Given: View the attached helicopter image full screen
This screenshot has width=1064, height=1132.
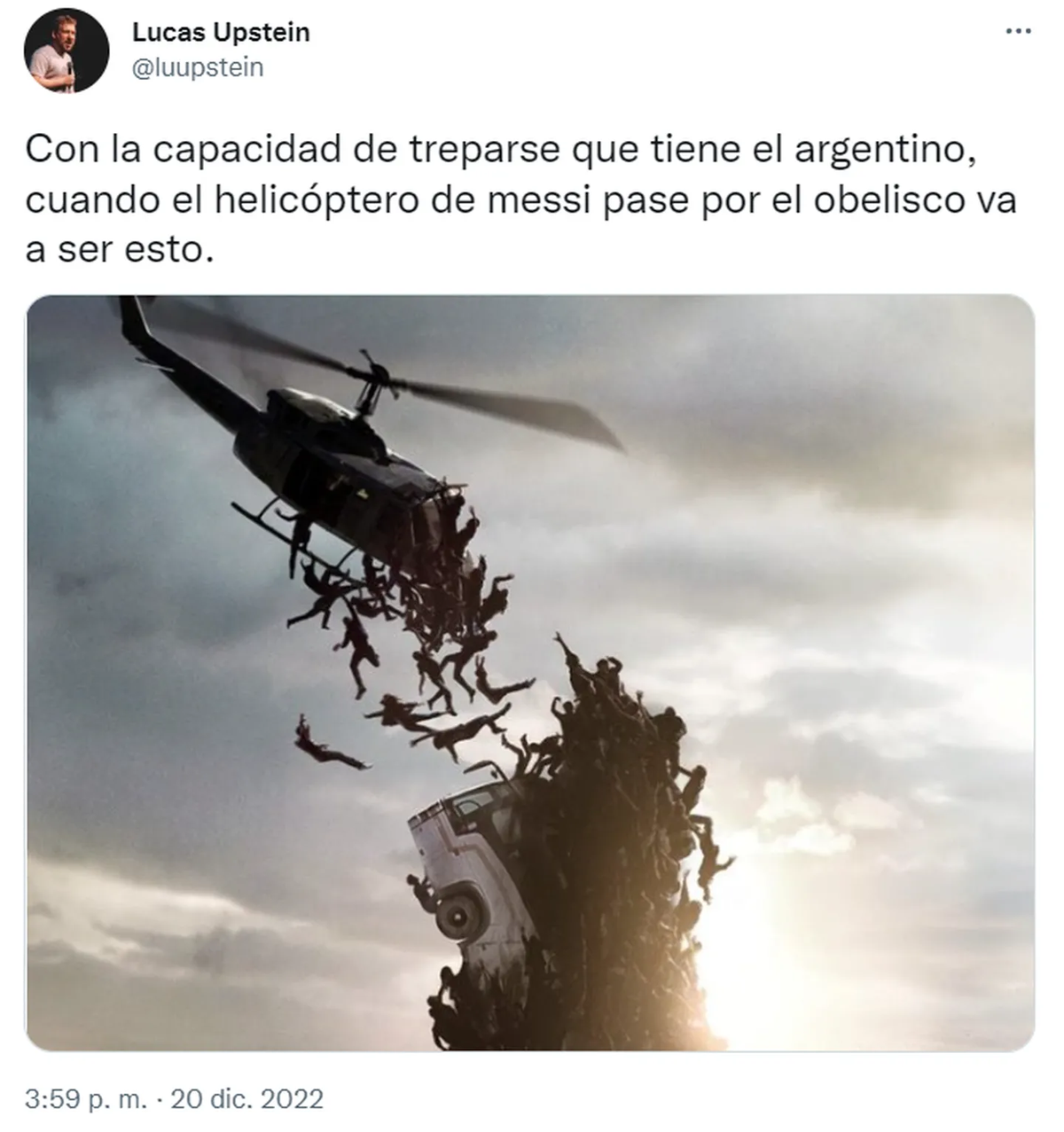Looking at the screenshot, I should pyautogui.click(x=530, y=672).
